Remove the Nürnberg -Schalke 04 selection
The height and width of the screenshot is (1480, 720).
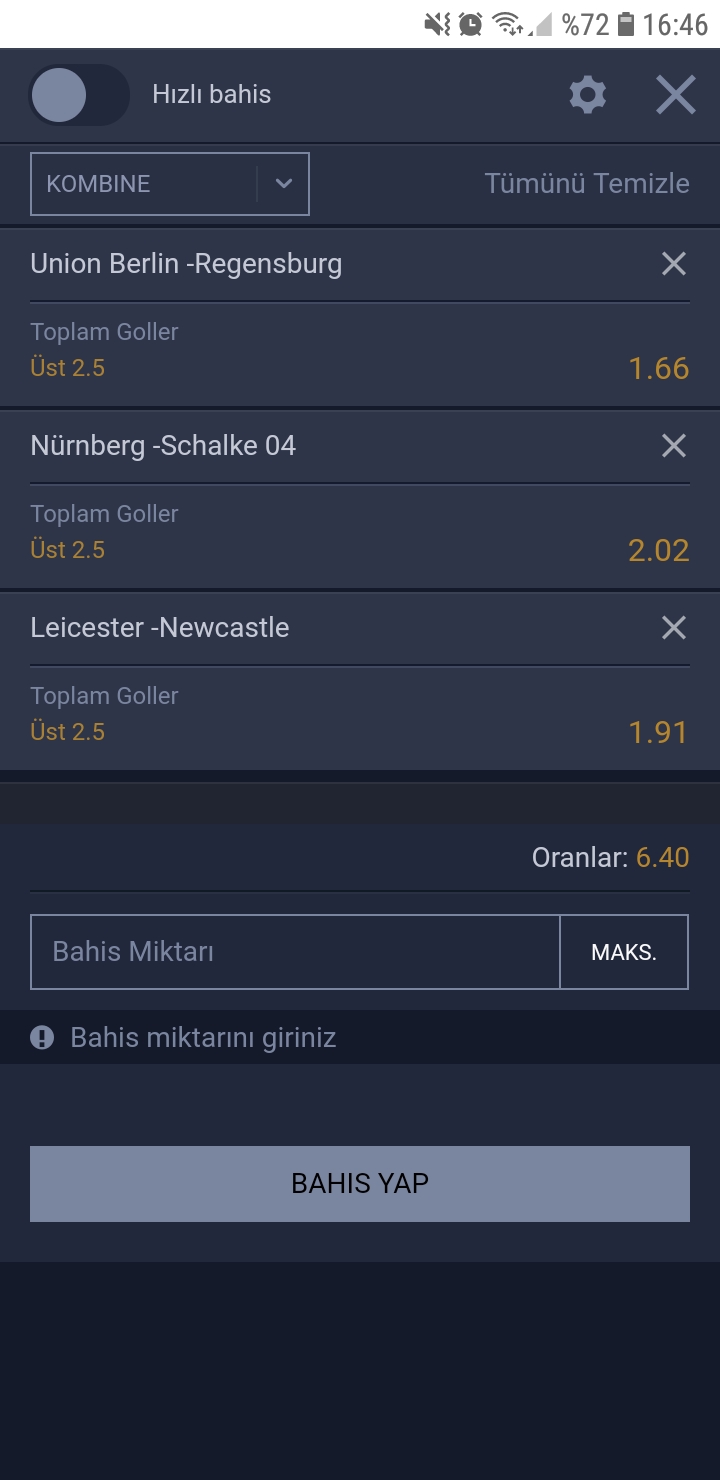pos(674,446)
